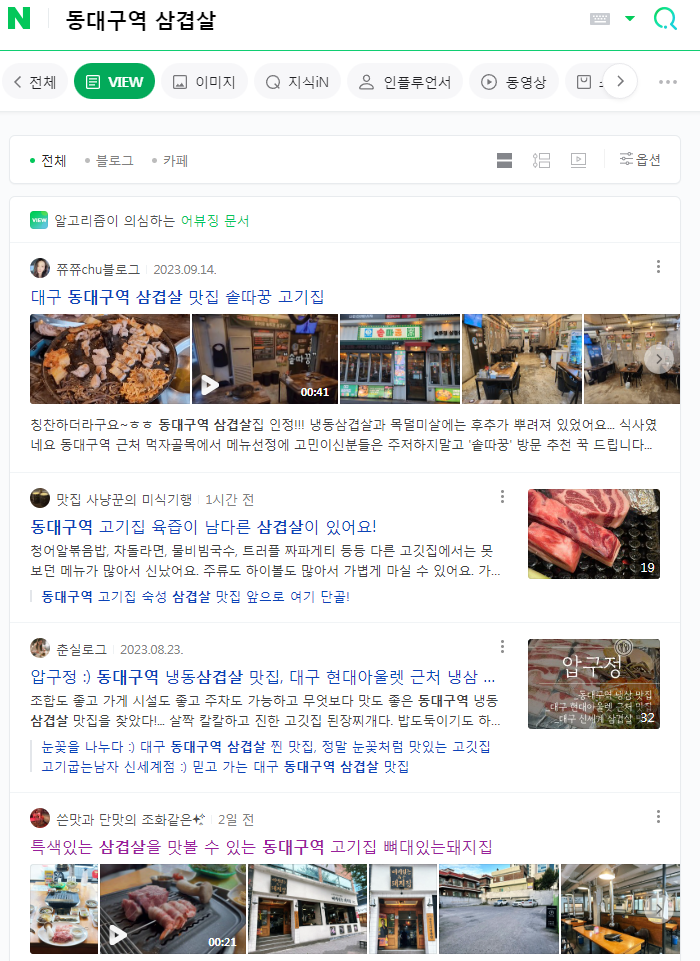Open post 동대구역 고기집 육즙이 남다른 삼겹살이 있어요
Screen dimensions: 700x961
tap(203, 526)
